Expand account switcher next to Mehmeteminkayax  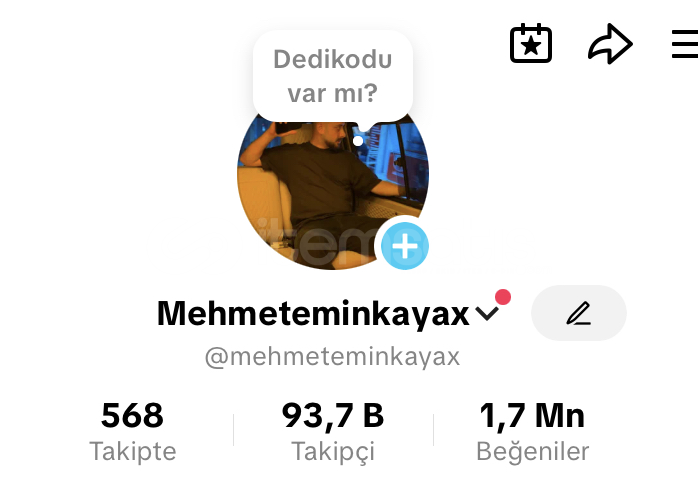click(487, 314)
